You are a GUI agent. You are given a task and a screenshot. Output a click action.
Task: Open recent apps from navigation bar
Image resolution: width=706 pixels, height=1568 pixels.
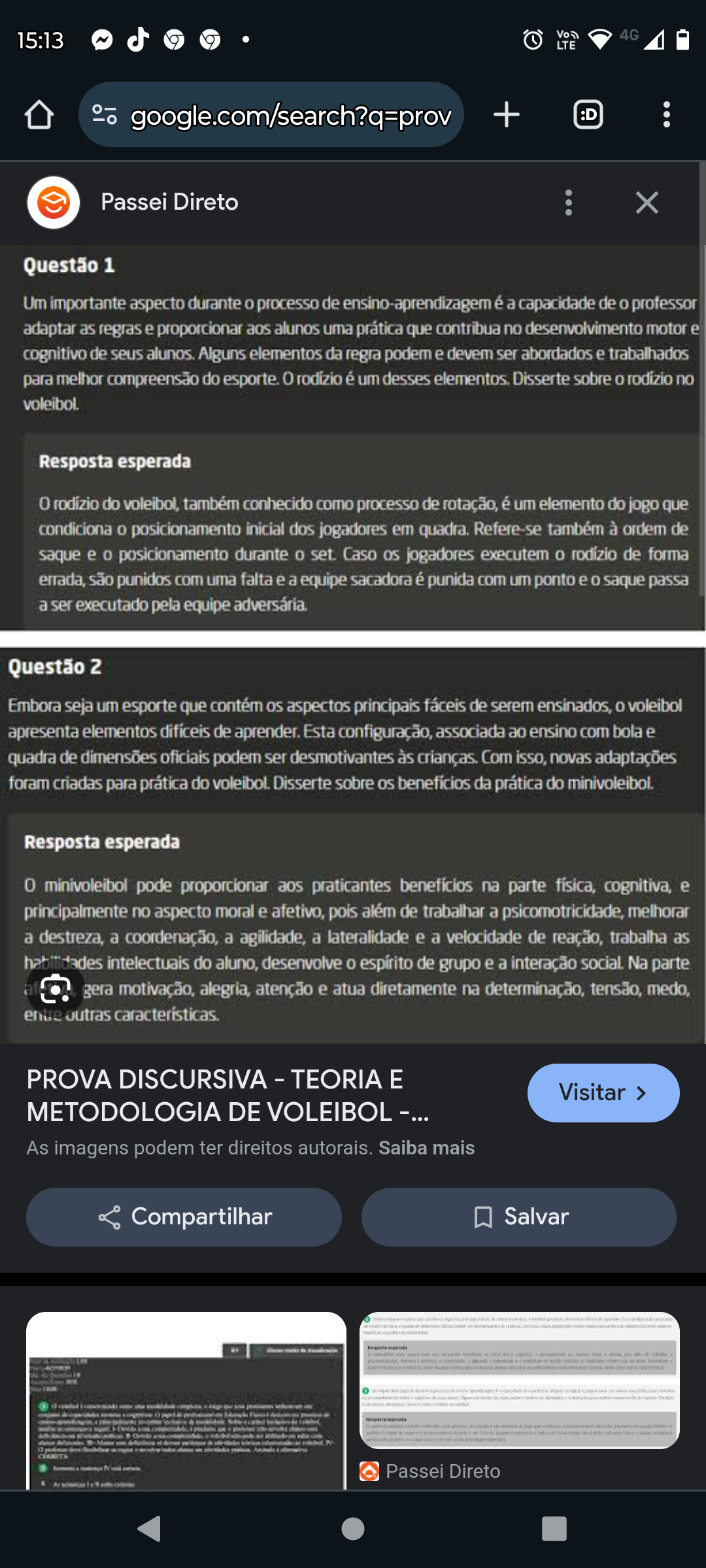554,1529
